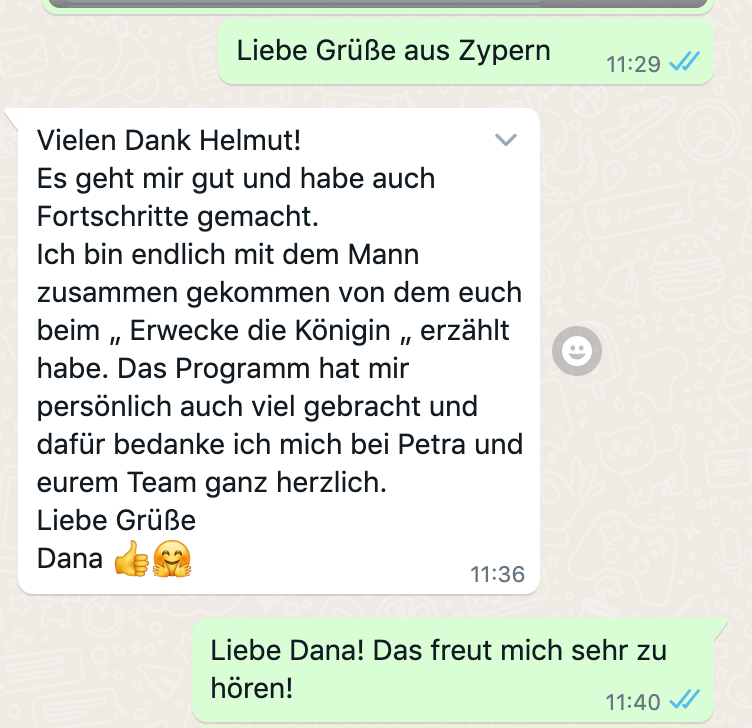React to Dana's message with emoji button
Screen dimensions: 752x728
577,351
